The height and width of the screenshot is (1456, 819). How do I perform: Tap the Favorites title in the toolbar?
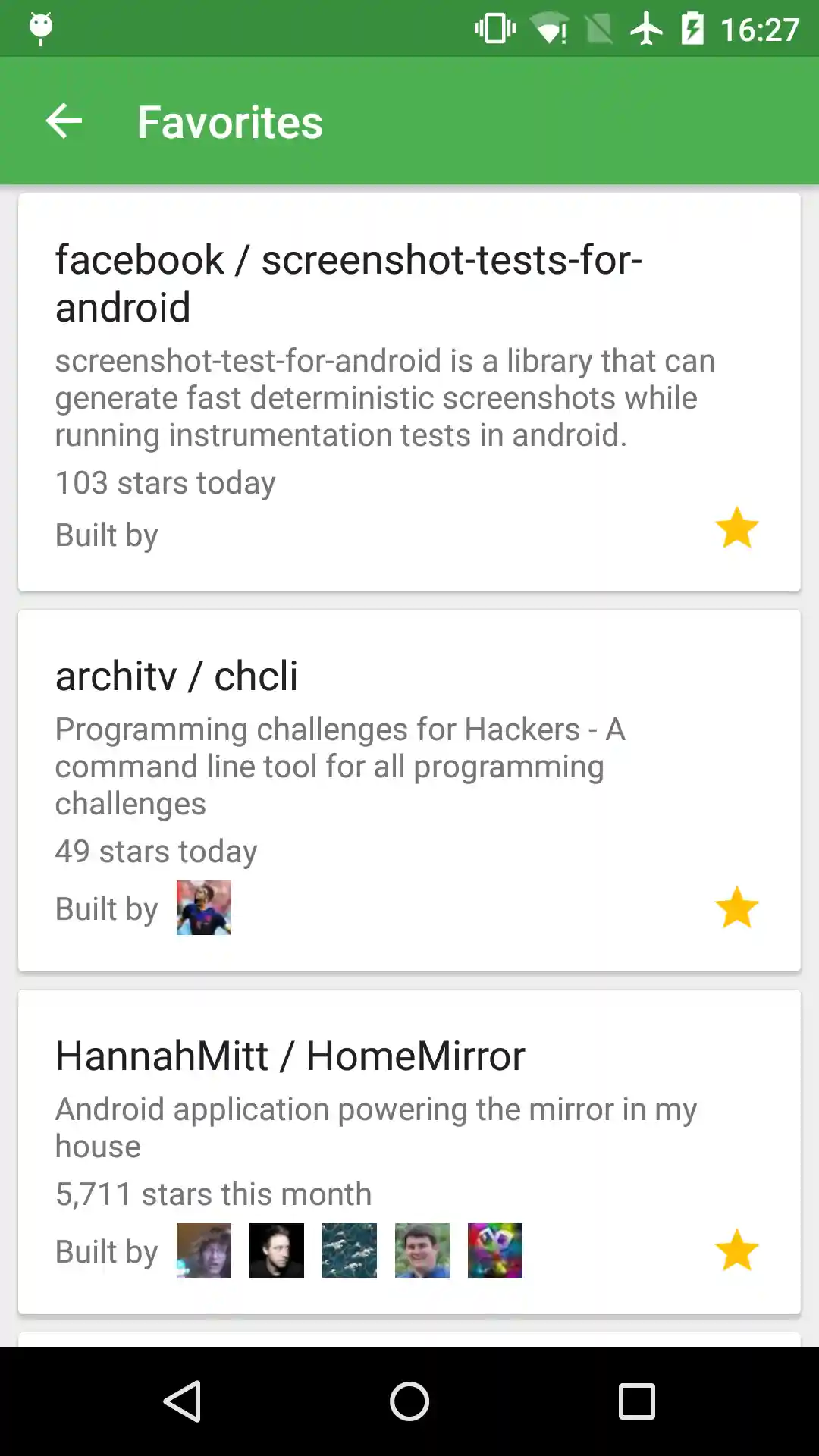click(x=229, y=121)
